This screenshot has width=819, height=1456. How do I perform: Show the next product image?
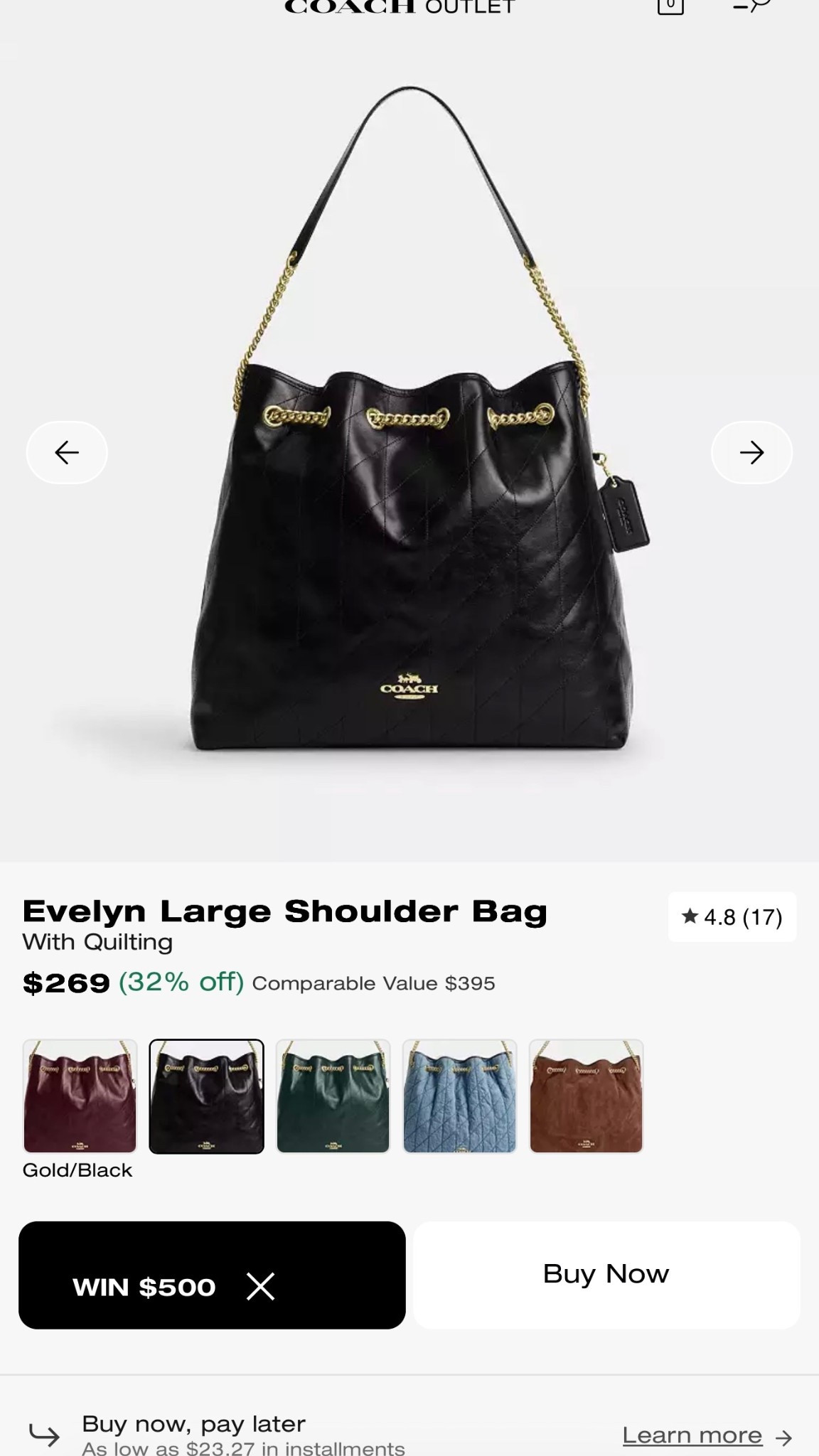pos(751,452)
